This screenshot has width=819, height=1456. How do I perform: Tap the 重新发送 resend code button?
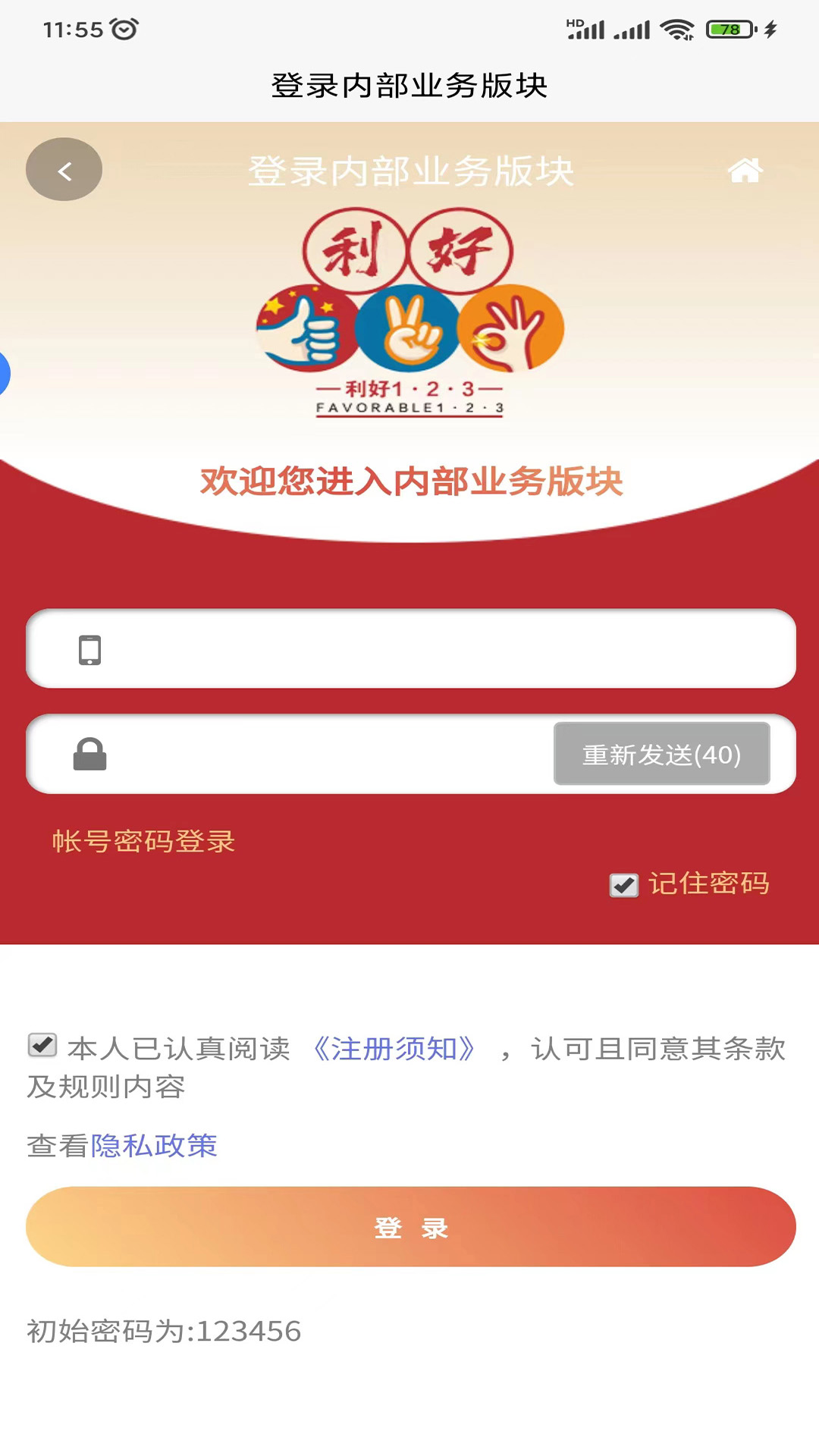click(661, 755)
